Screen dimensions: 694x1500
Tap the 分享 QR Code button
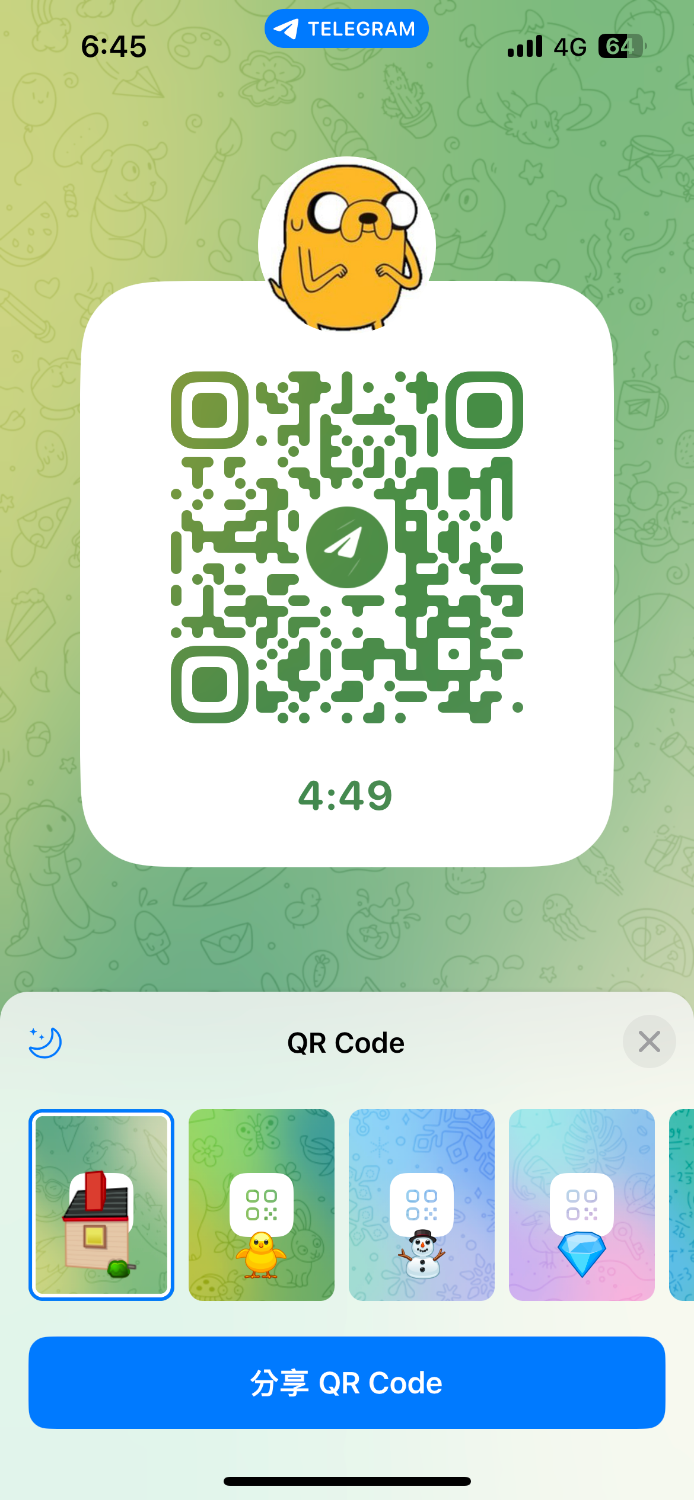[x=347, y=1383]
